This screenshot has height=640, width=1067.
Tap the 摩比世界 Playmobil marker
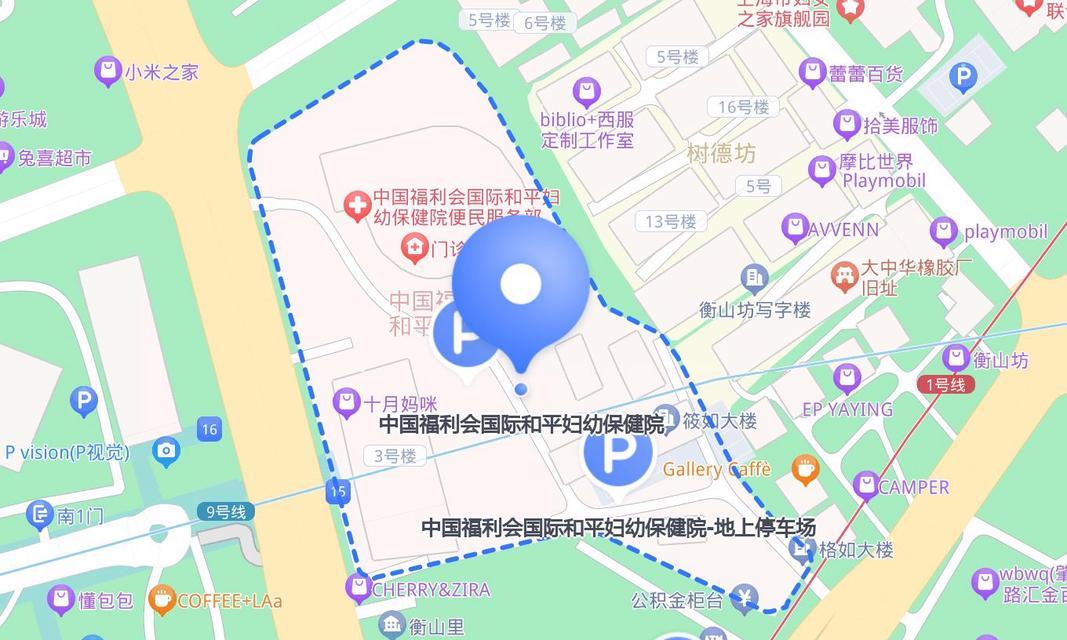pyautogui.click(x=822, y=170)
